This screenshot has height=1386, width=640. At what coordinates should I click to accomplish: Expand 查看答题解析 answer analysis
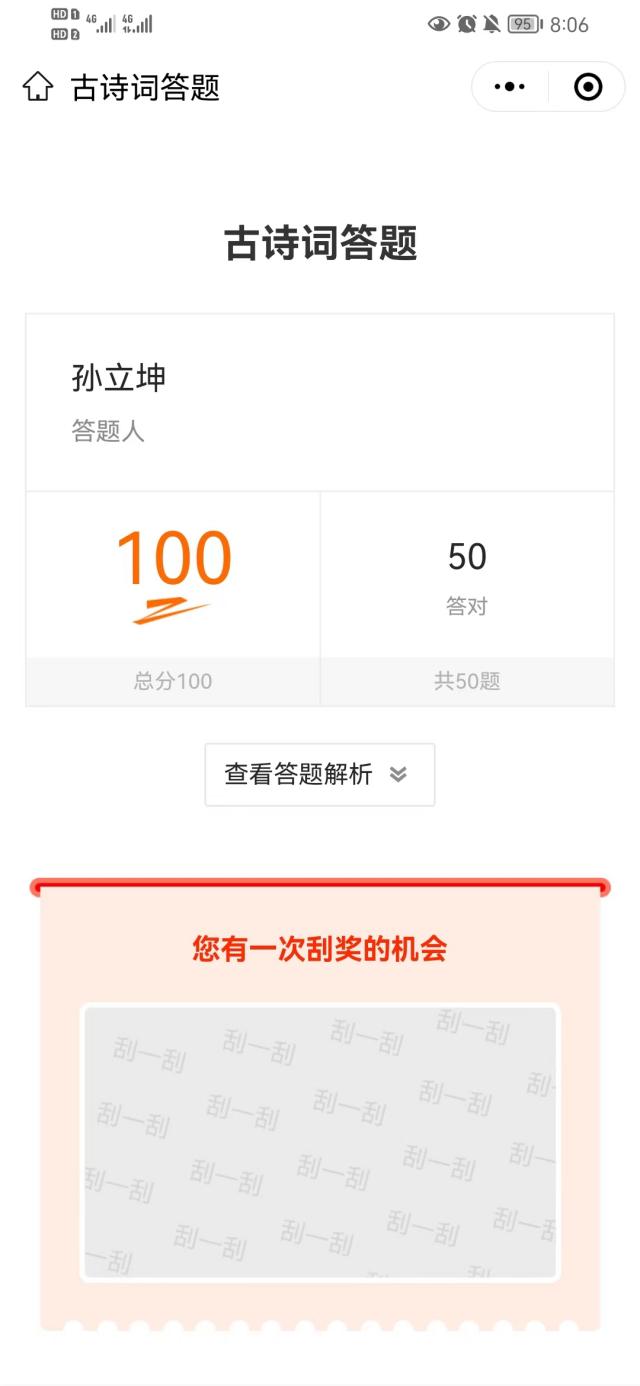[x=320, y=774]
